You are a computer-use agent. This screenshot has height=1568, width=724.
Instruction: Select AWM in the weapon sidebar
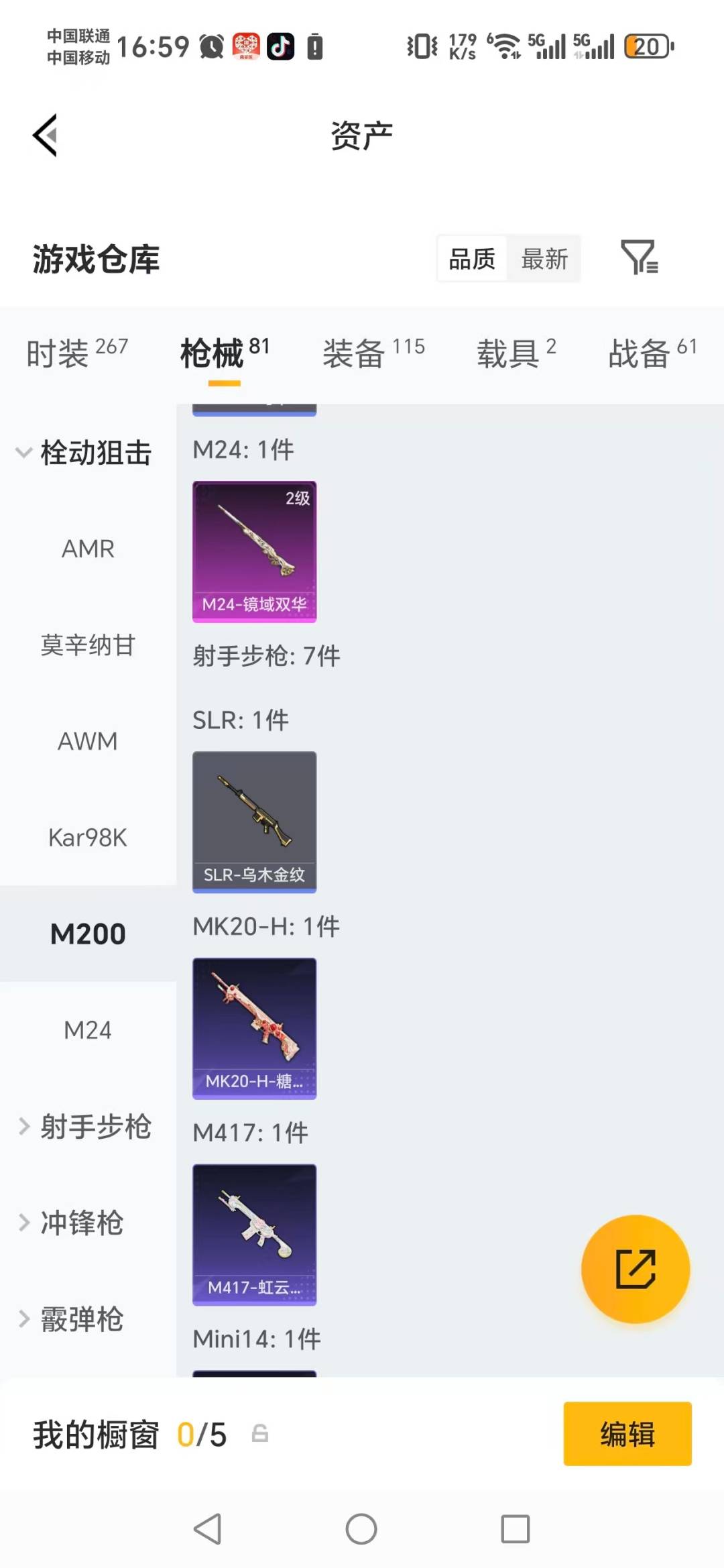tap(89, 741)
